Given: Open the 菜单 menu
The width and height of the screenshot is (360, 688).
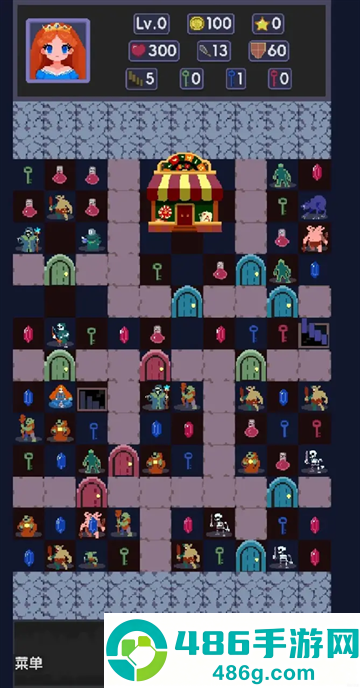Looking at the screenshot, I should coord(29,663).
